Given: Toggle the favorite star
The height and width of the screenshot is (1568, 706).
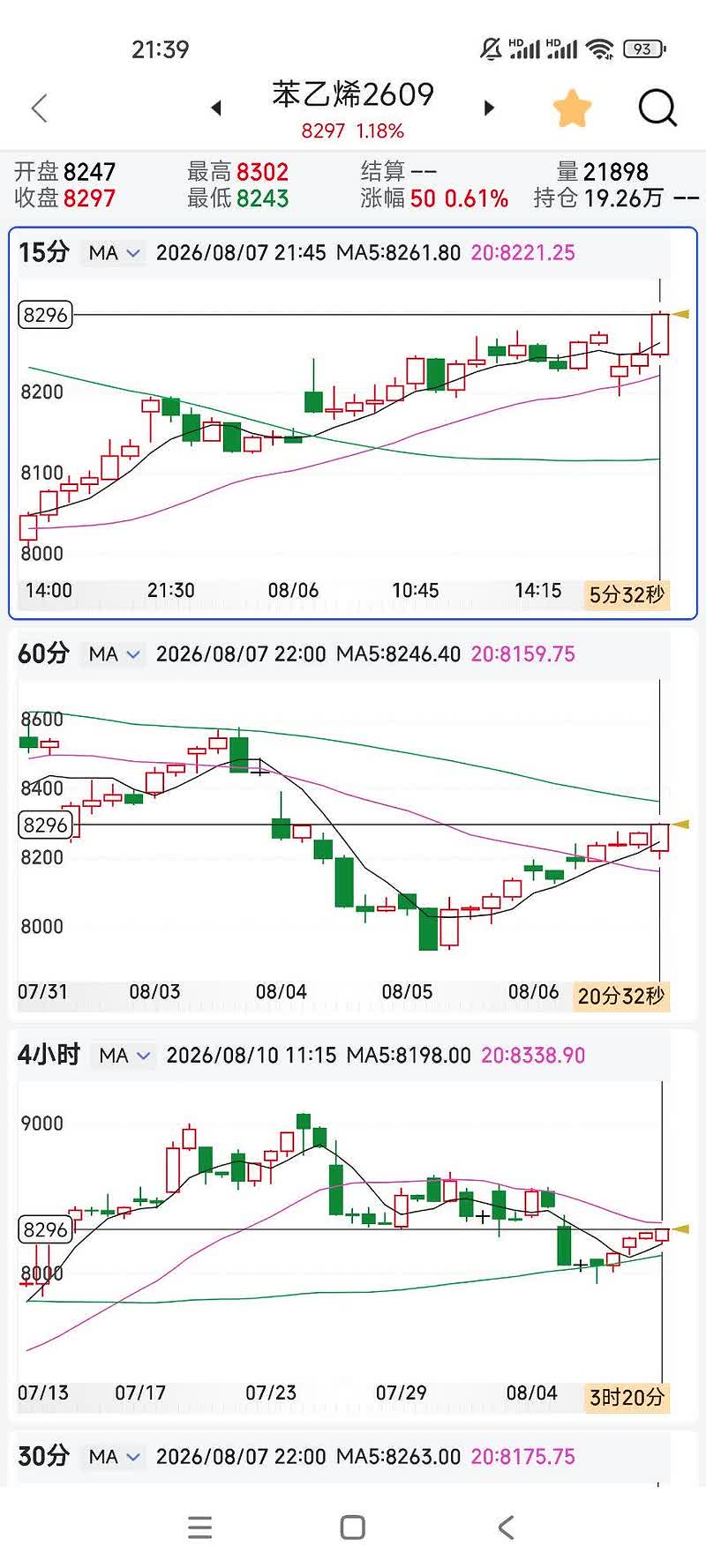Looking at the screenshot, I should [572, 108].
